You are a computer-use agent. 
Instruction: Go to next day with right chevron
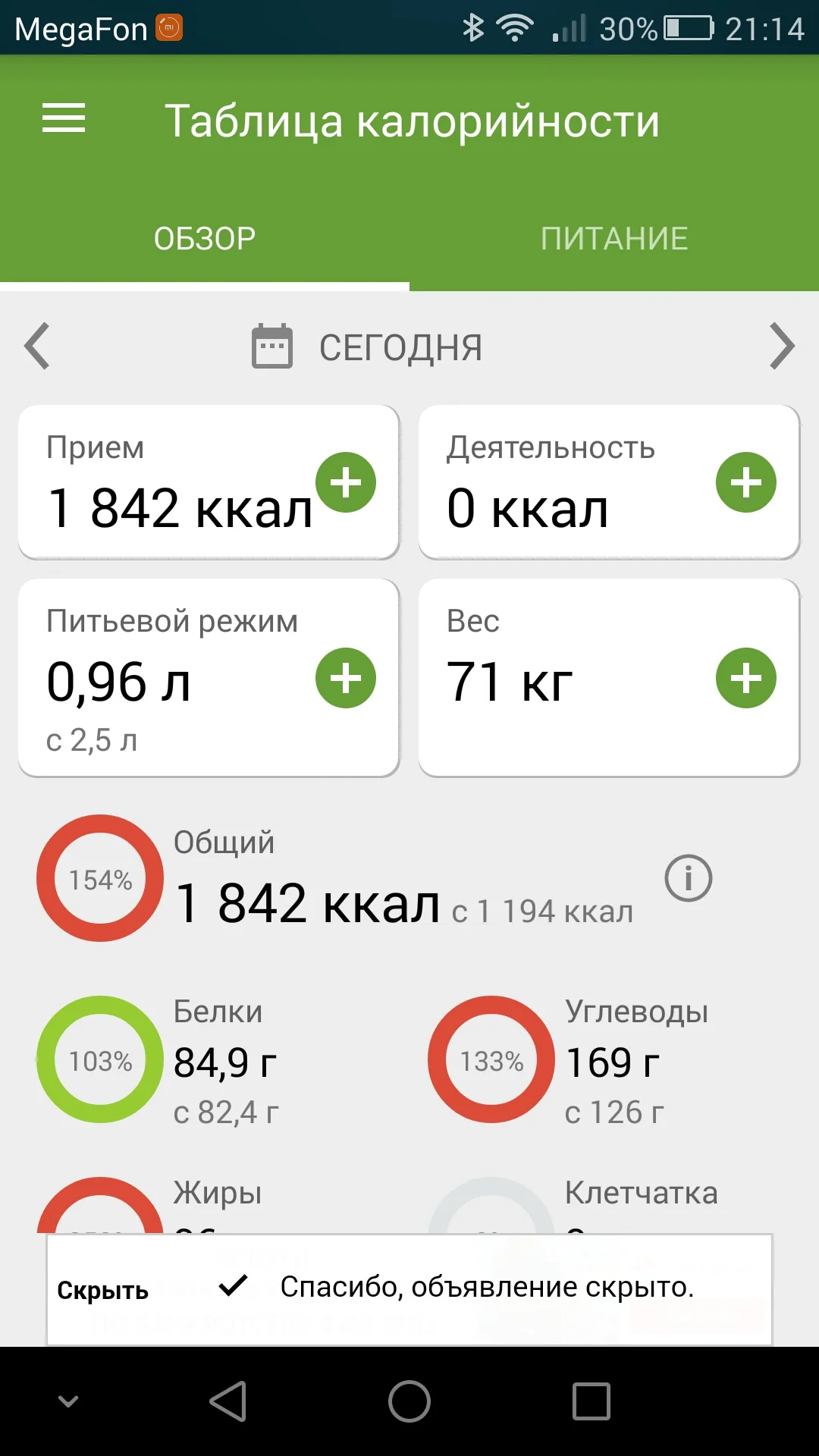click(783, 347)
